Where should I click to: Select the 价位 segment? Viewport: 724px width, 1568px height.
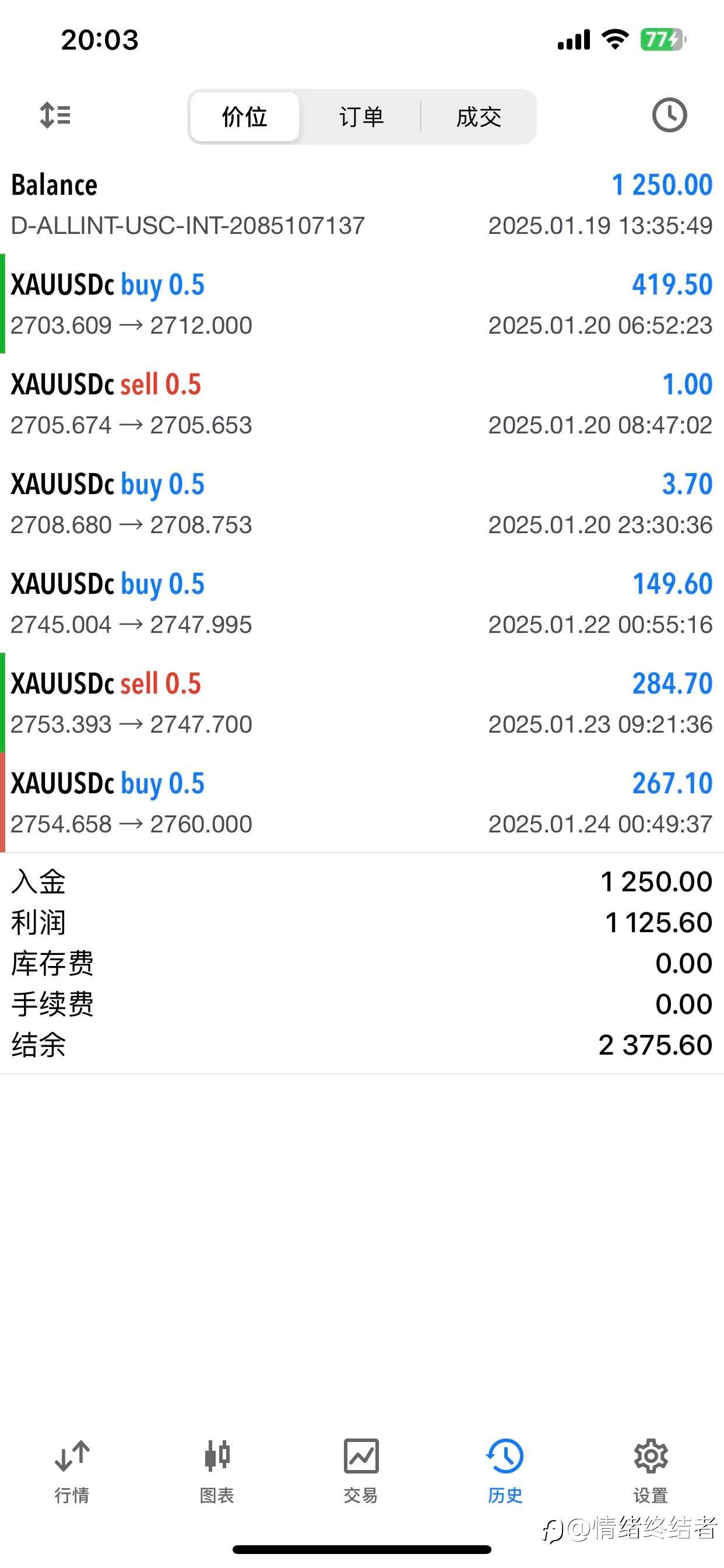(x=245, y=117)
